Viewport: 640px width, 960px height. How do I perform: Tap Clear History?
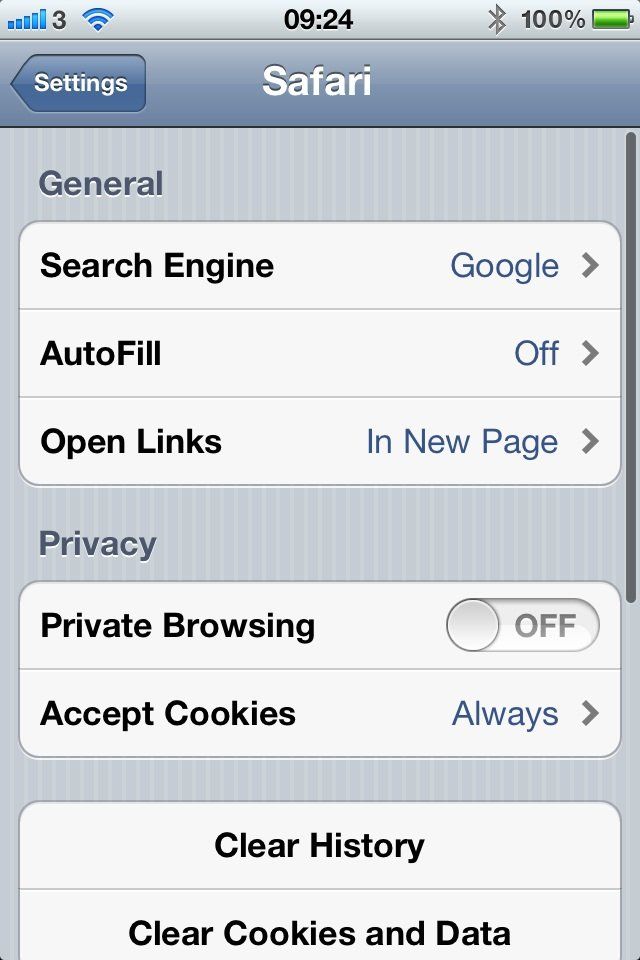click(320, 846)
